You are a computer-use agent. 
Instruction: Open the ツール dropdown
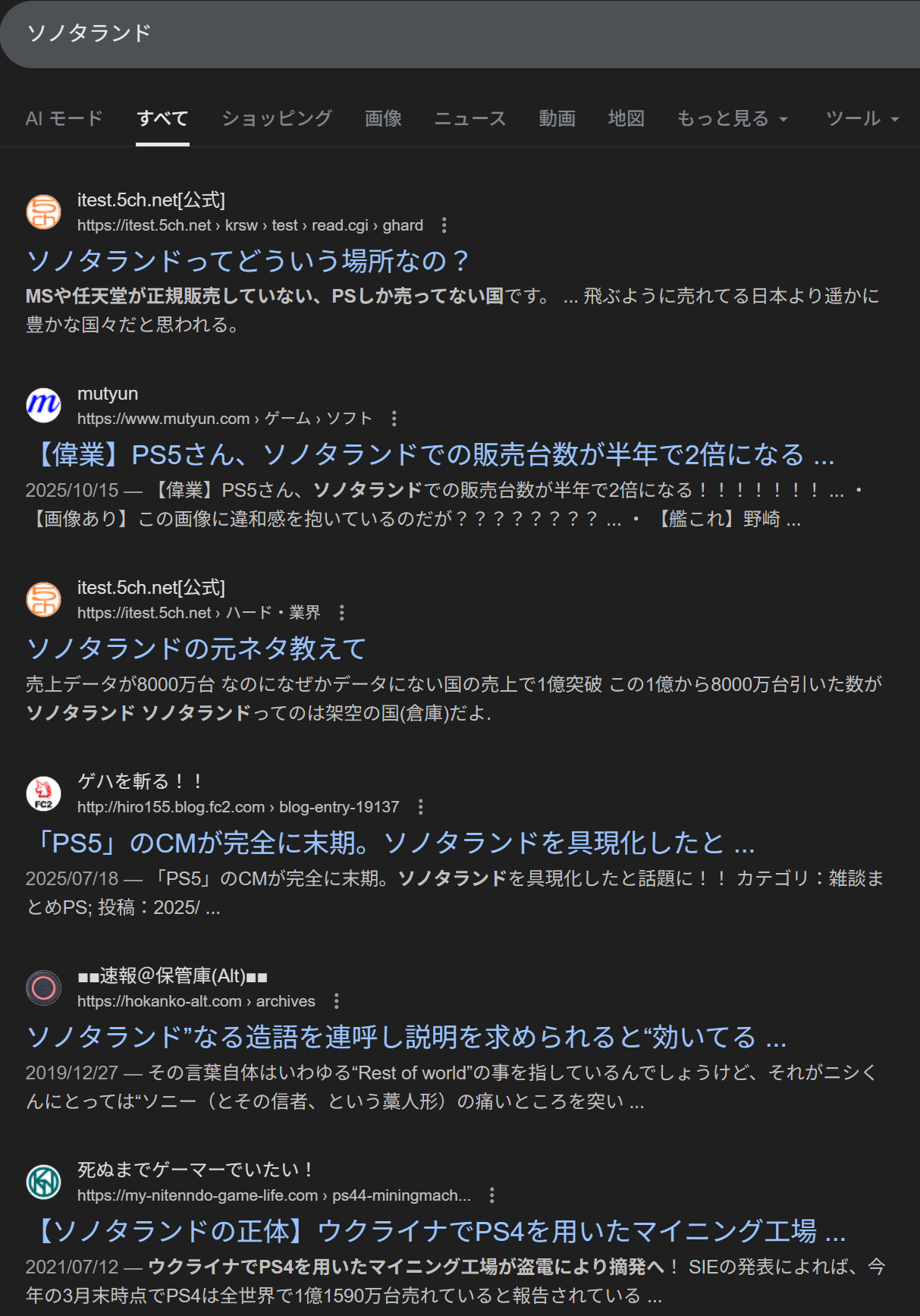tap(862, 118)
